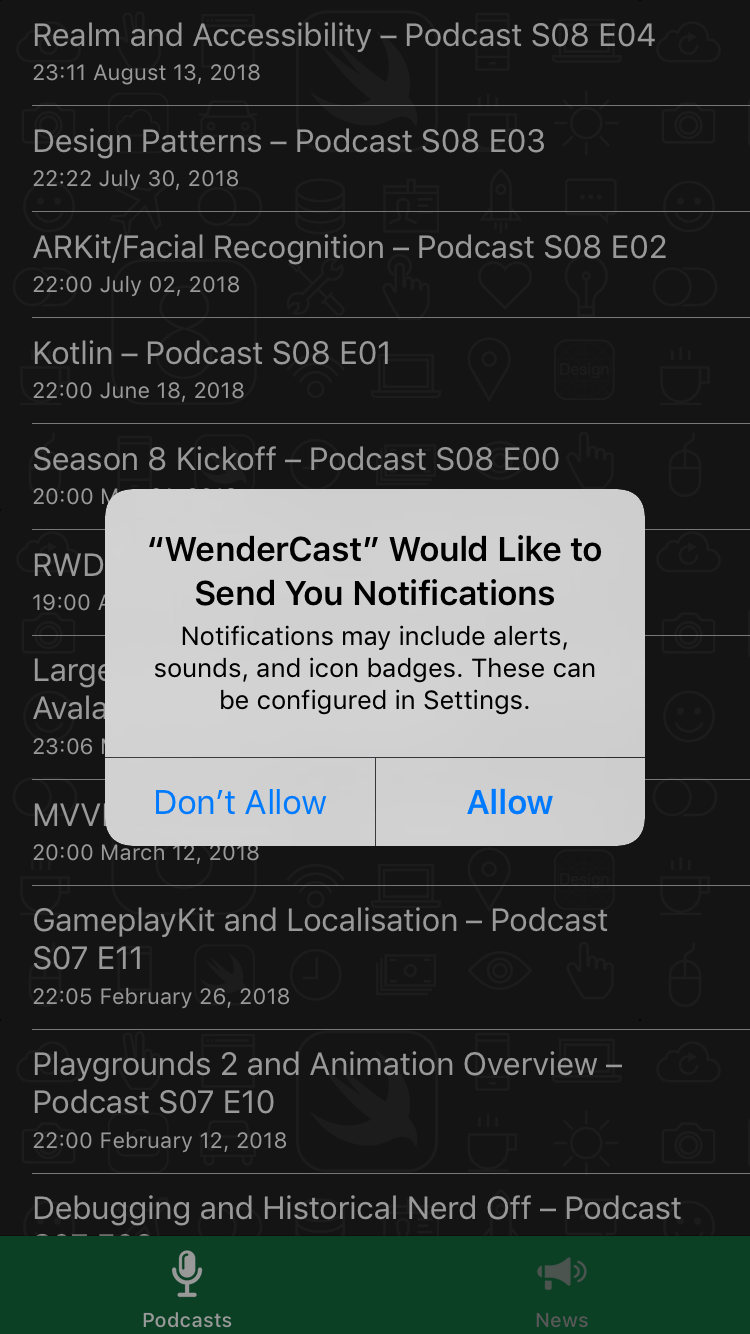Choose Don't Allow for notifications
Screen dimensions: 750x1334
(240, 802)
